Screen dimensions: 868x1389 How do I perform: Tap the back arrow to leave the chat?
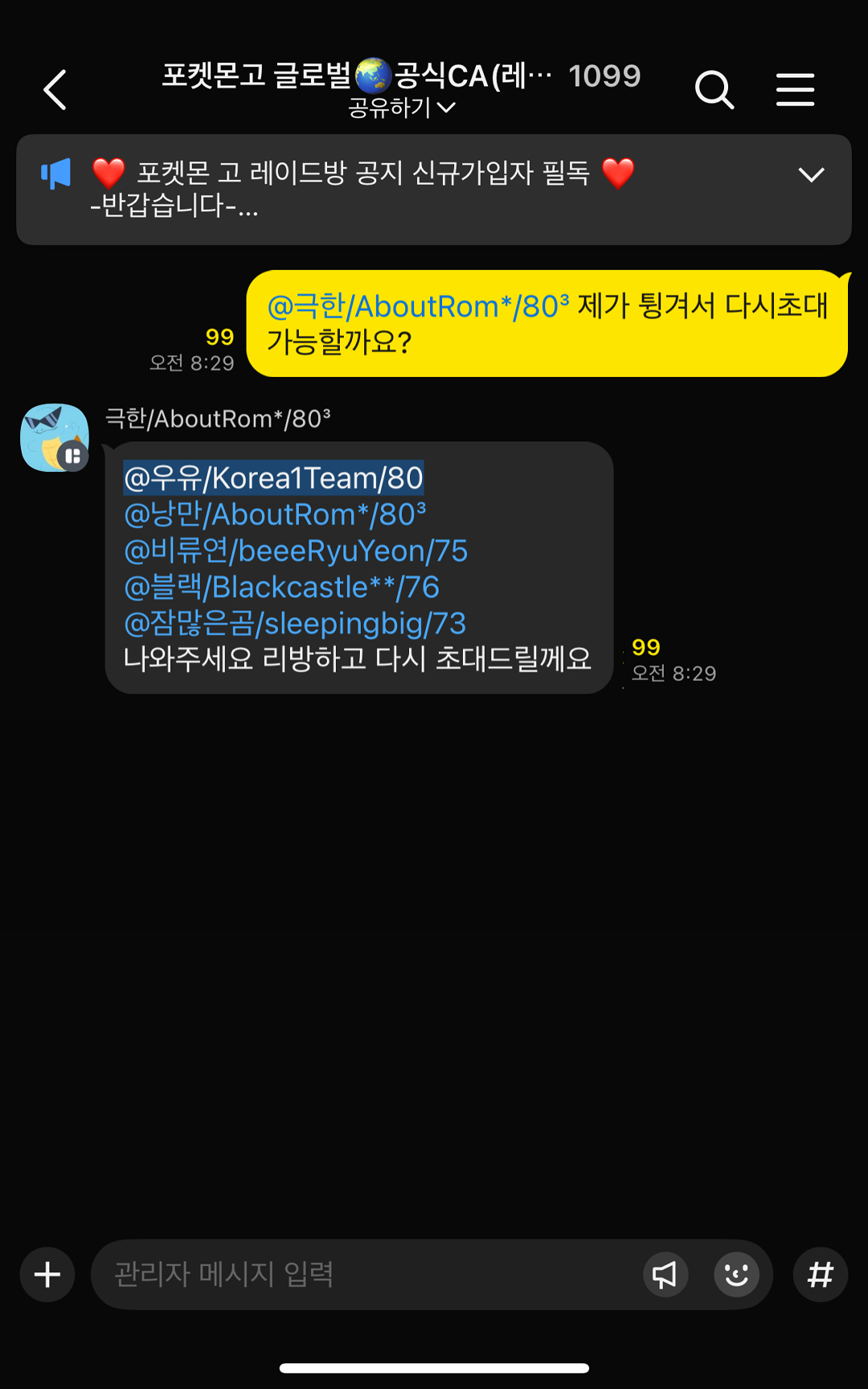[54, 90]
